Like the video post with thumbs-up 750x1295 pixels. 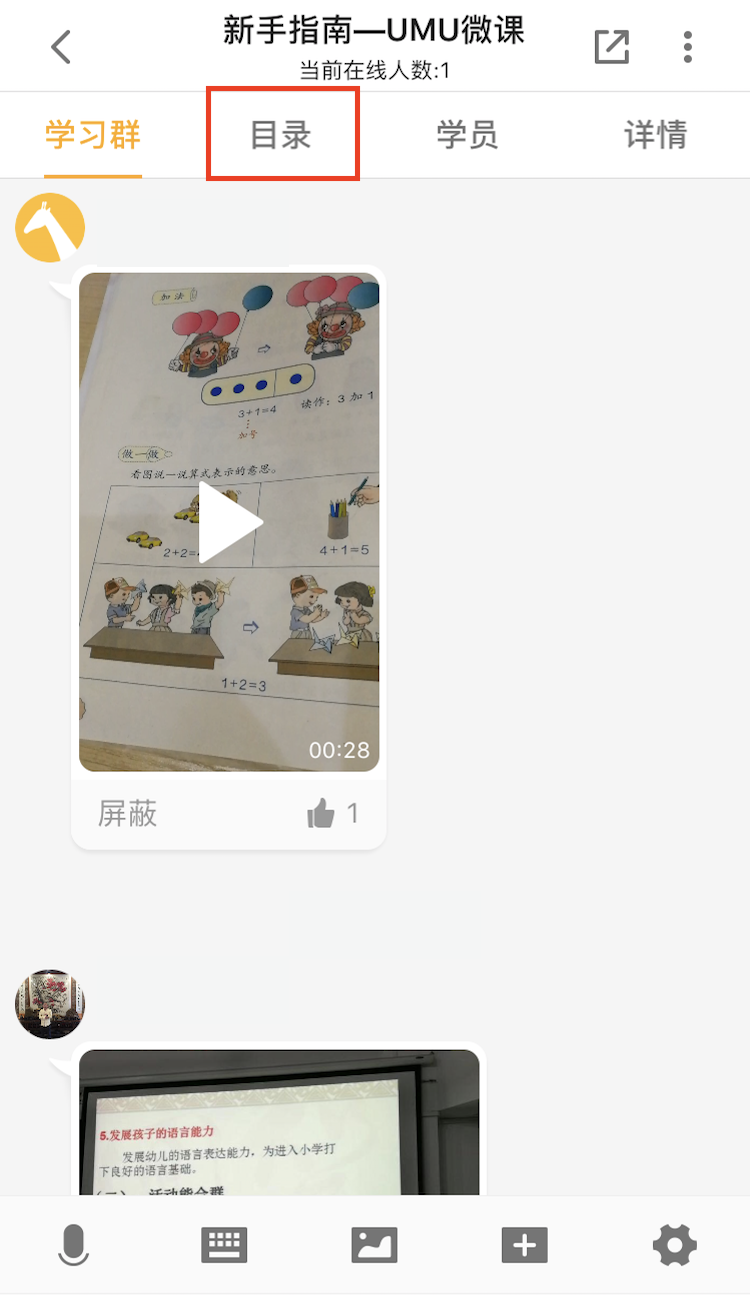[322, 814]
